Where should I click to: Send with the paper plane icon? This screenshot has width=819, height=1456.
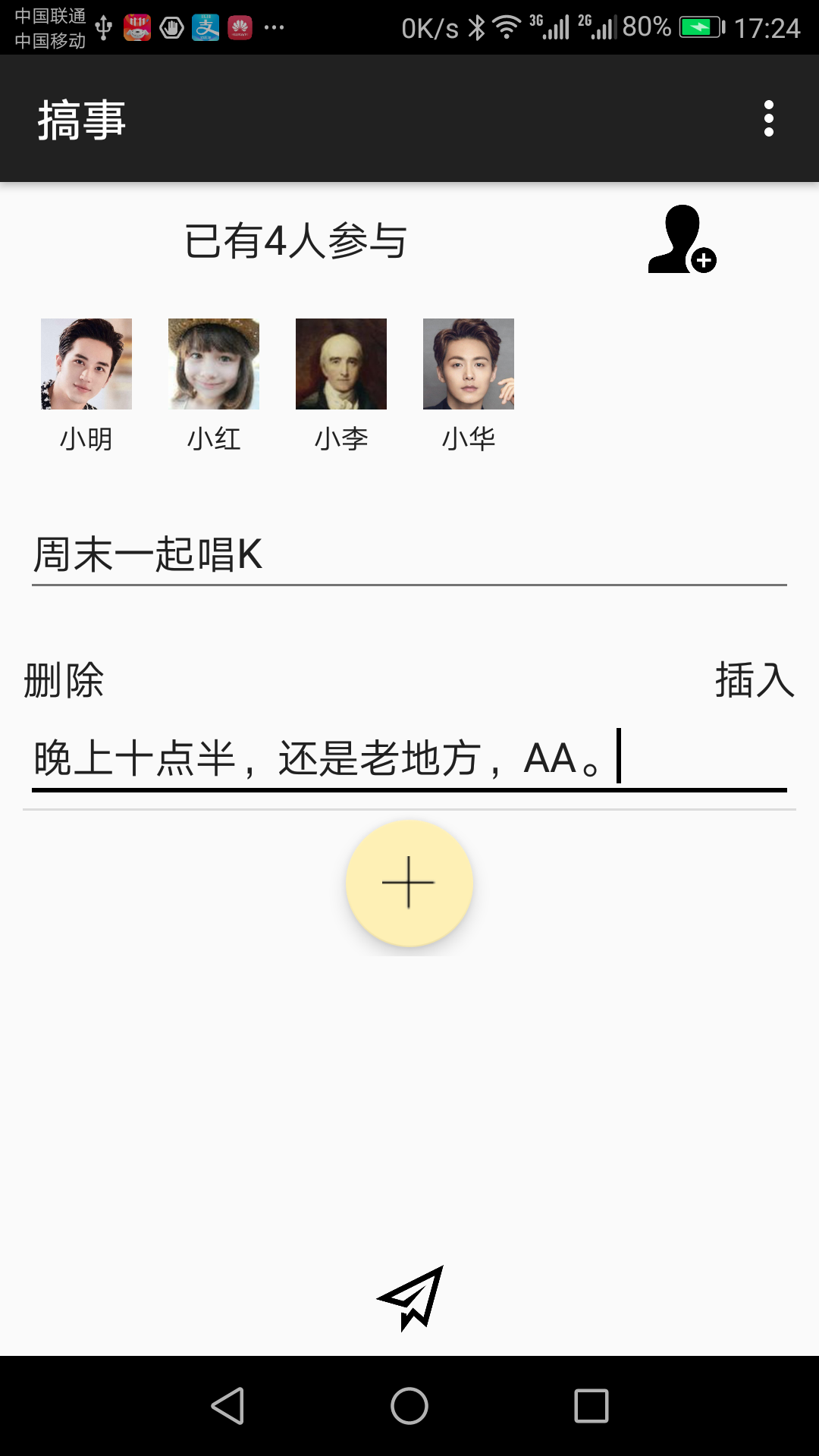point(411,1298)
